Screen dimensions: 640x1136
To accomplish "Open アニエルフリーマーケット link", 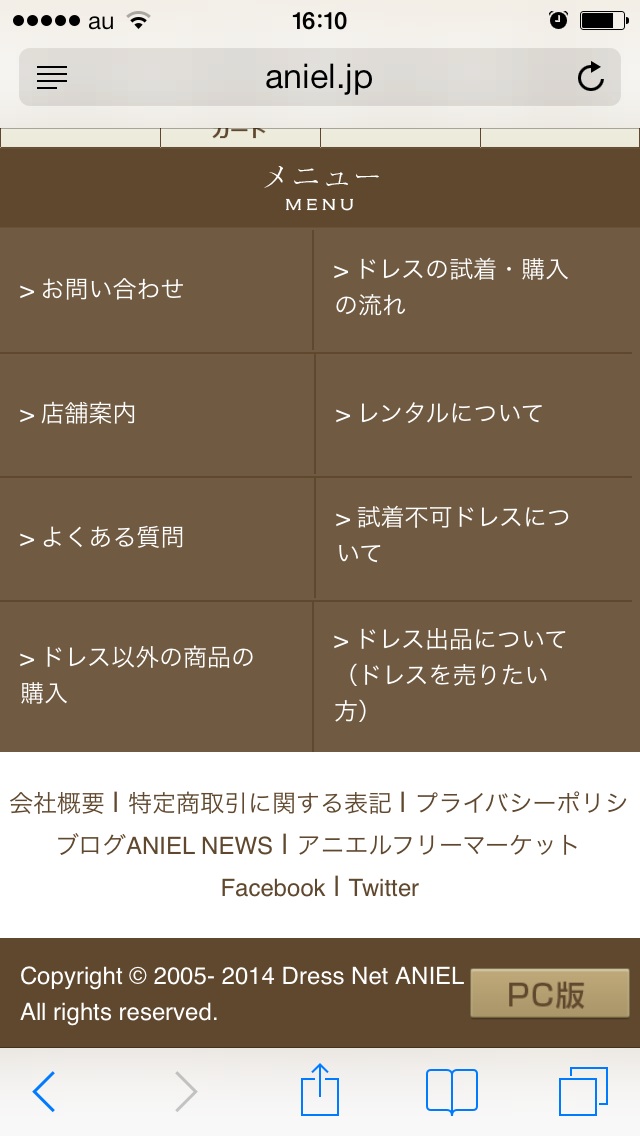I will (437, 845).
